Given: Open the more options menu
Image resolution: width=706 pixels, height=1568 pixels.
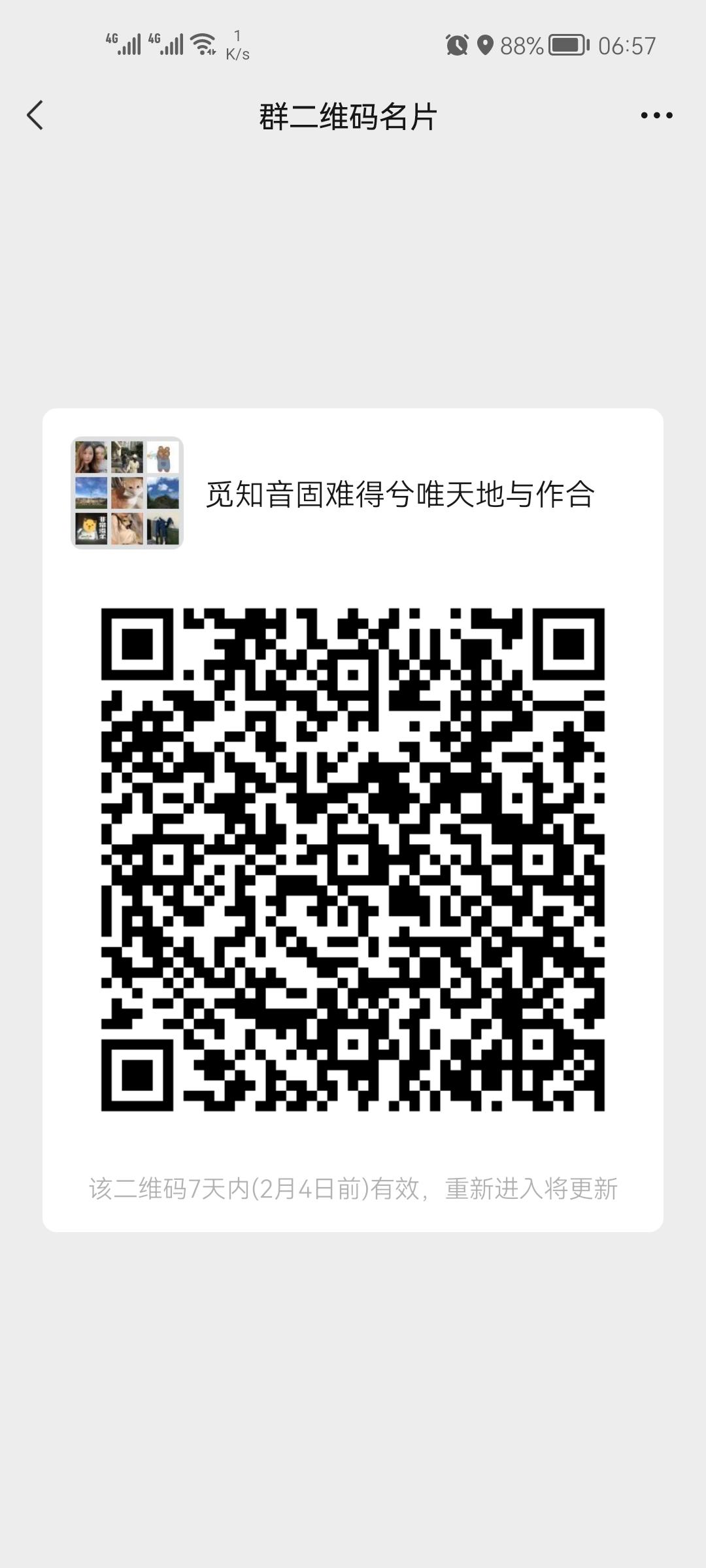Looking at the screenshot, I should tap(657, 115).
